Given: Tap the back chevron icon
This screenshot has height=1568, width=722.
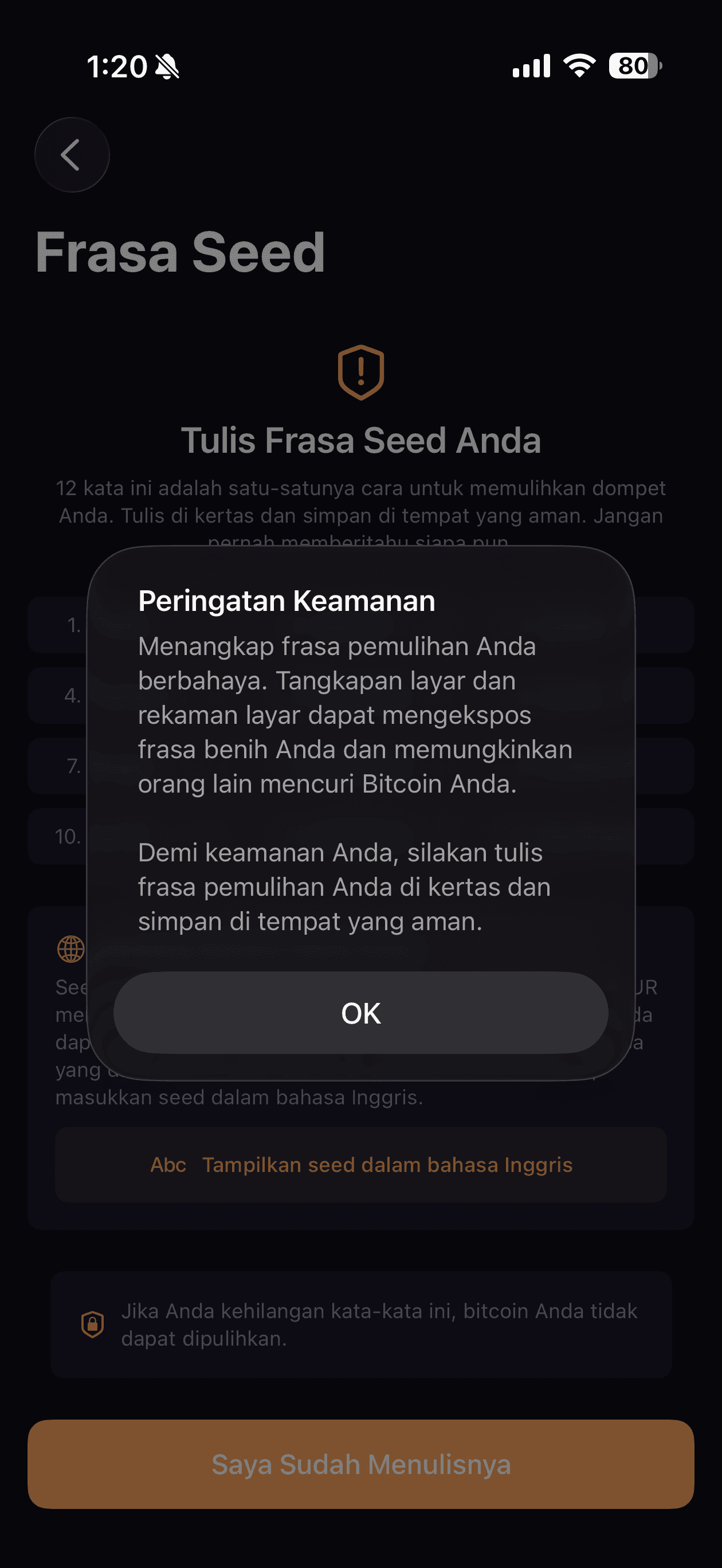Looking at the screenshot, I should pos(71,155).
